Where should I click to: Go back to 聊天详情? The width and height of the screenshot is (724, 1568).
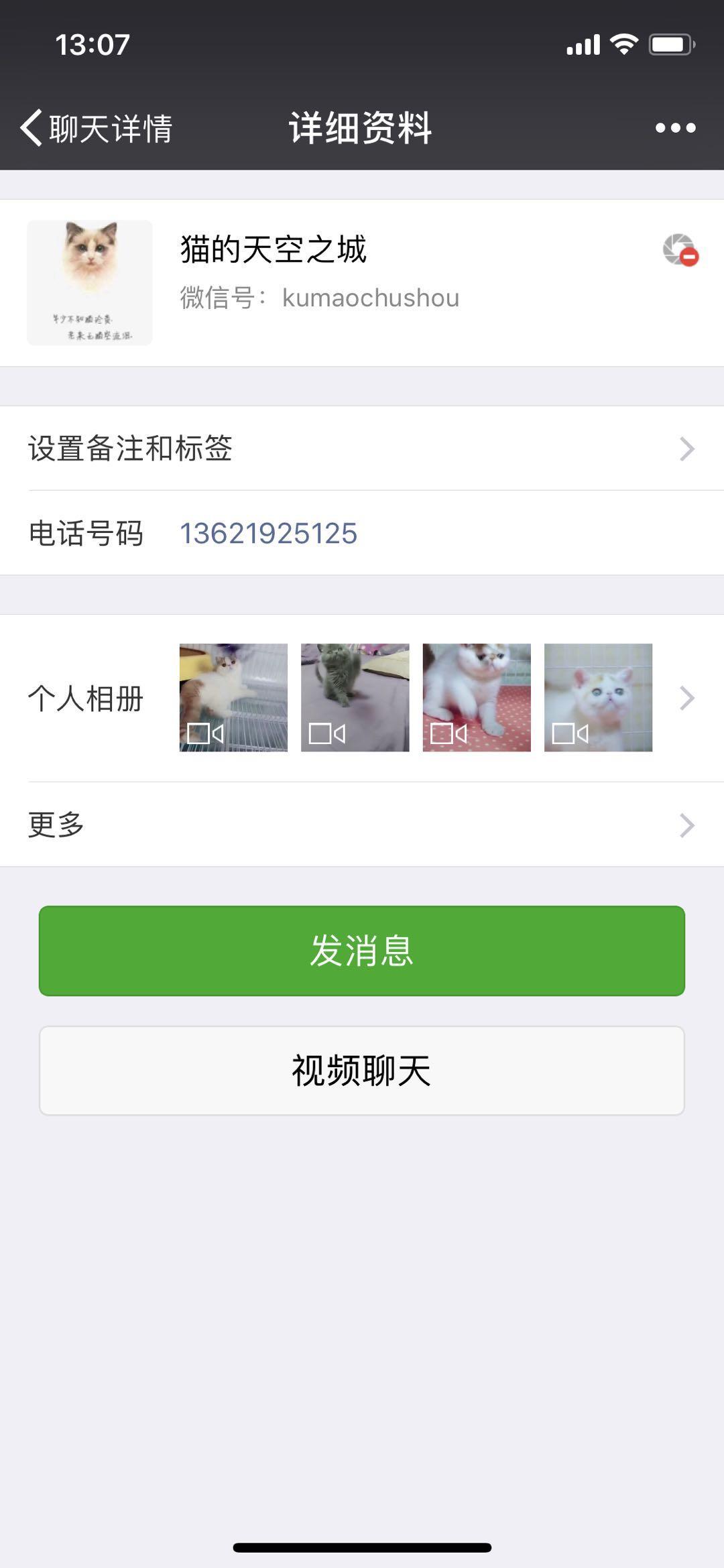[96, 127]
